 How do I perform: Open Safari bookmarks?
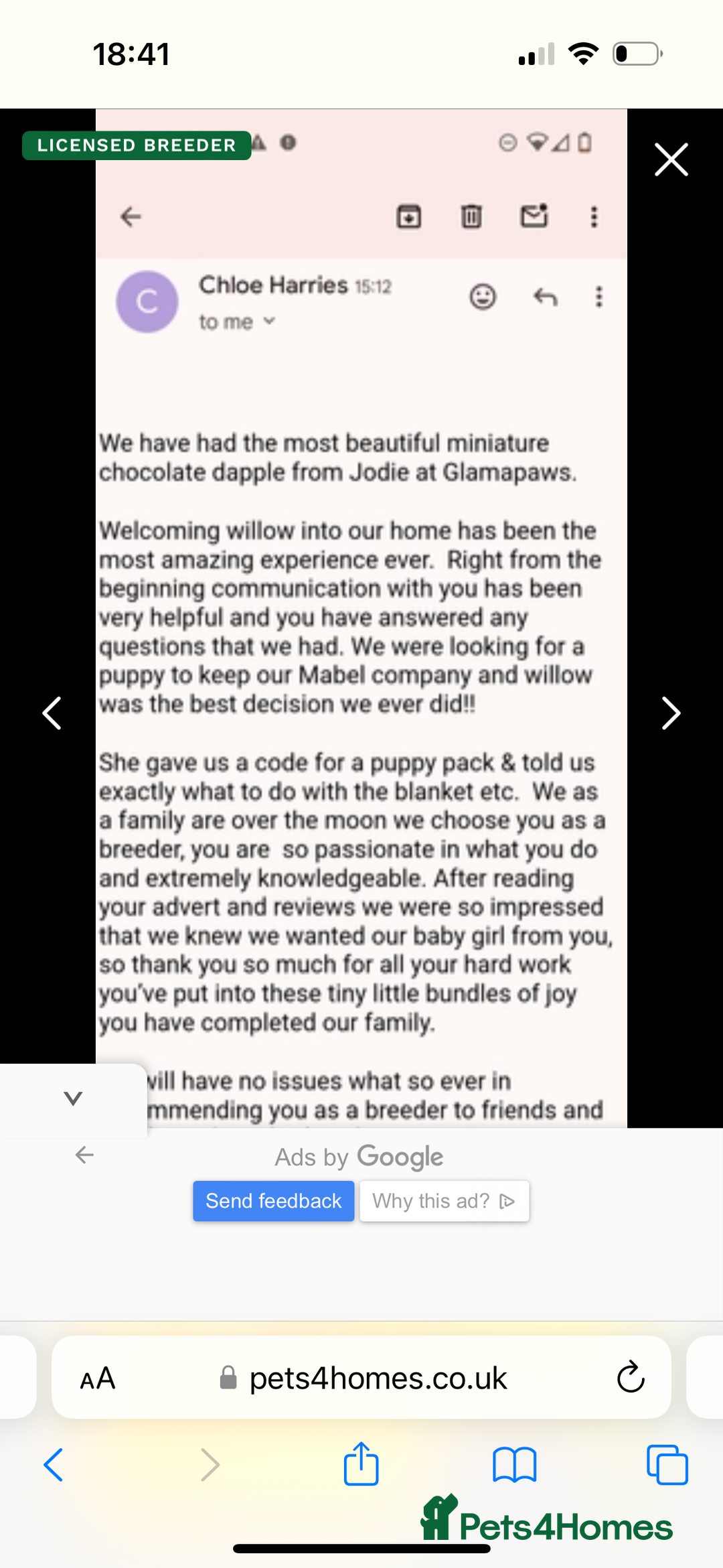tap(514, 1465)
